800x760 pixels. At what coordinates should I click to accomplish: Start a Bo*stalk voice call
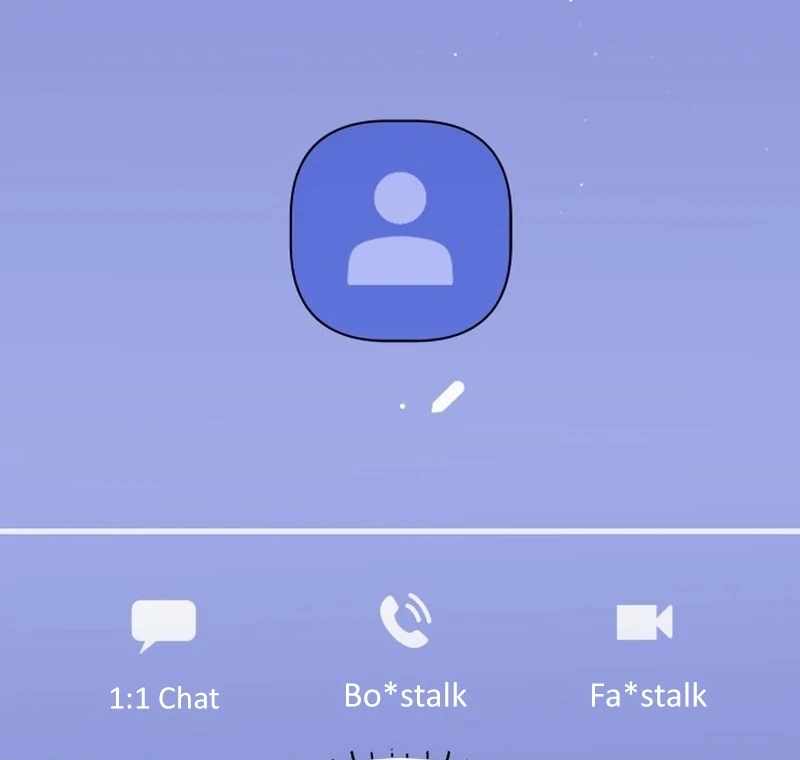coord(406,651)
